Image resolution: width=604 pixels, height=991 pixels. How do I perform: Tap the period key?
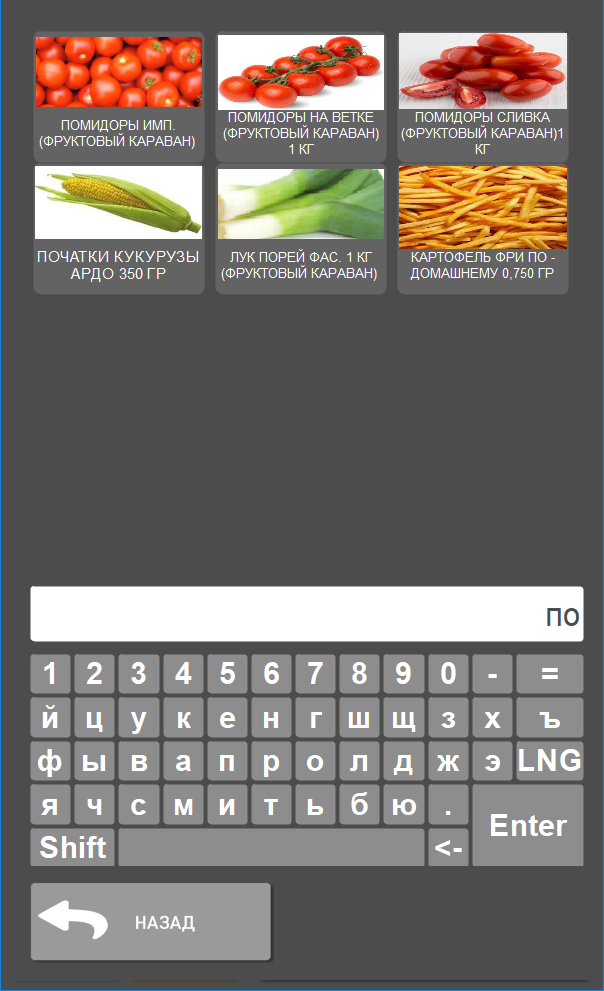(x=448, y=805)
